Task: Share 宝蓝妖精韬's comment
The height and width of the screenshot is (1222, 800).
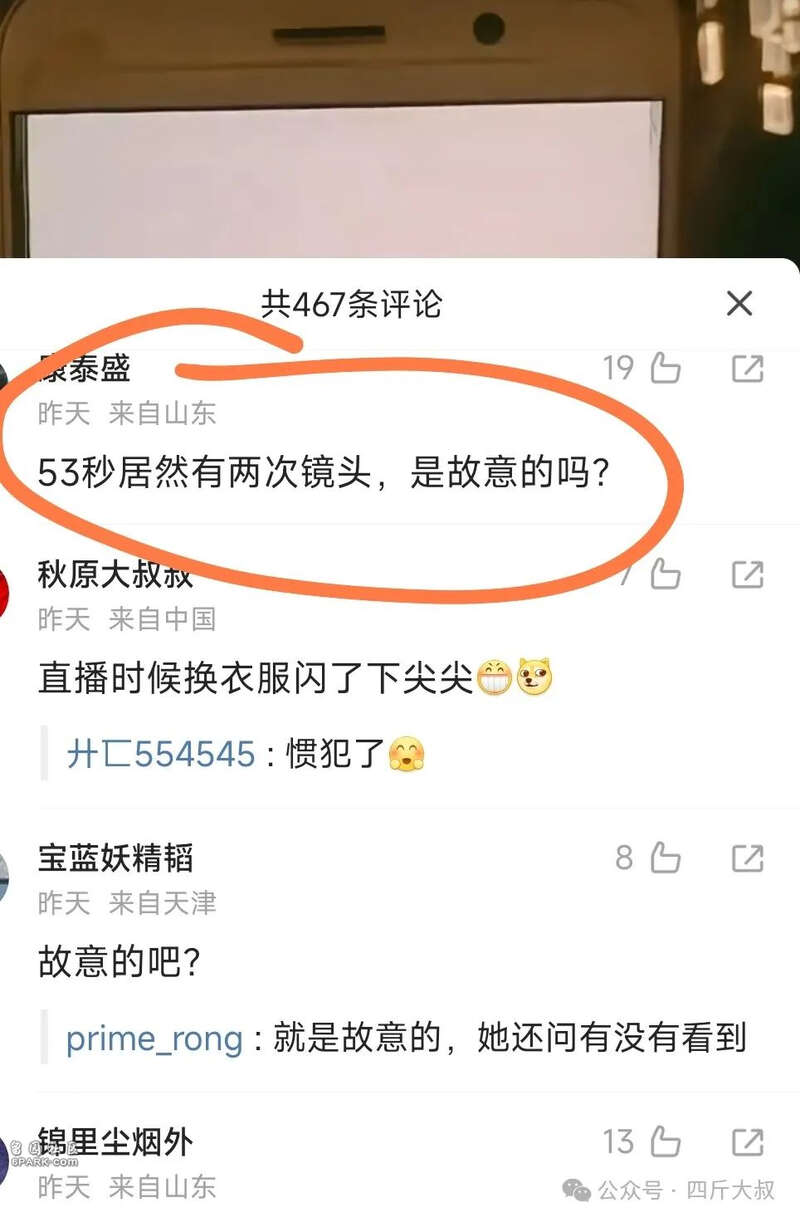Action: coord(747,858)
